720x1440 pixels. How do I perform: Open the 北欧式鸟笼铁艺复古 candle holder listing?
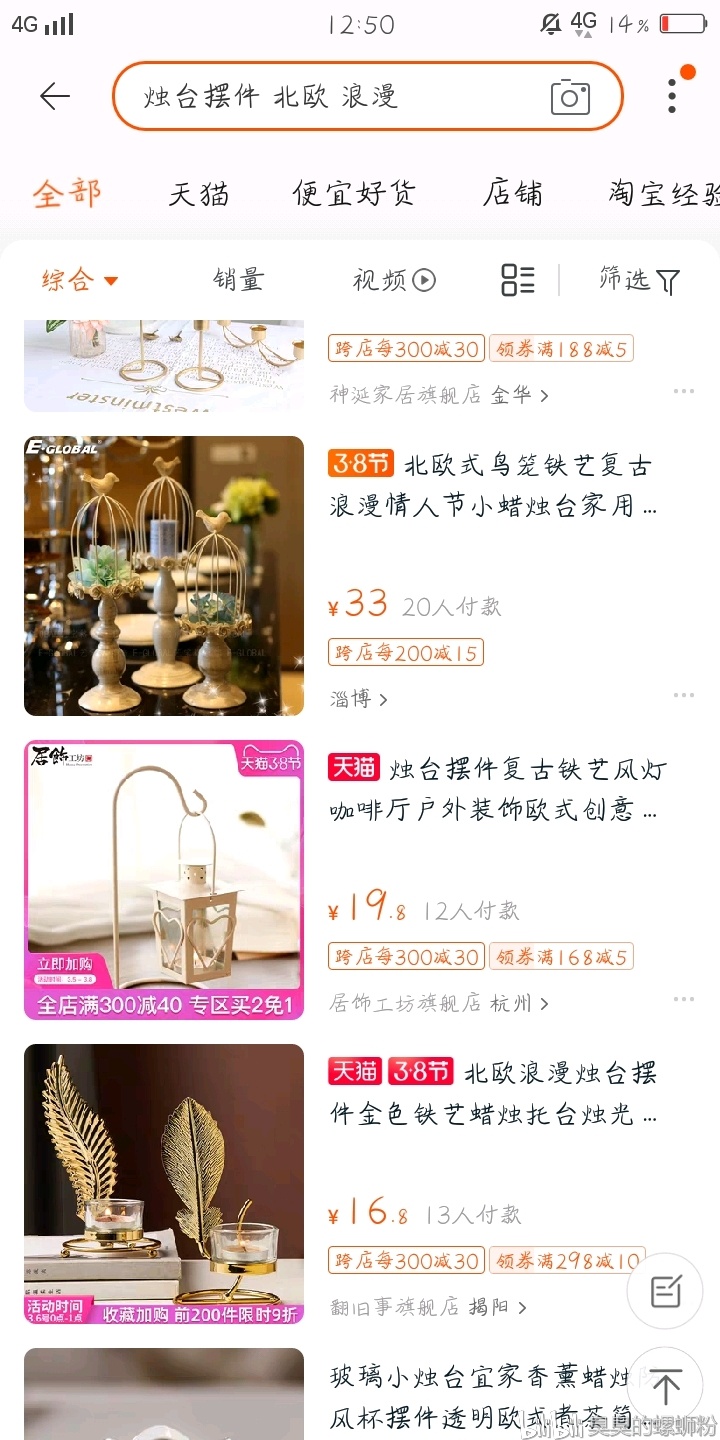[494, 486]
